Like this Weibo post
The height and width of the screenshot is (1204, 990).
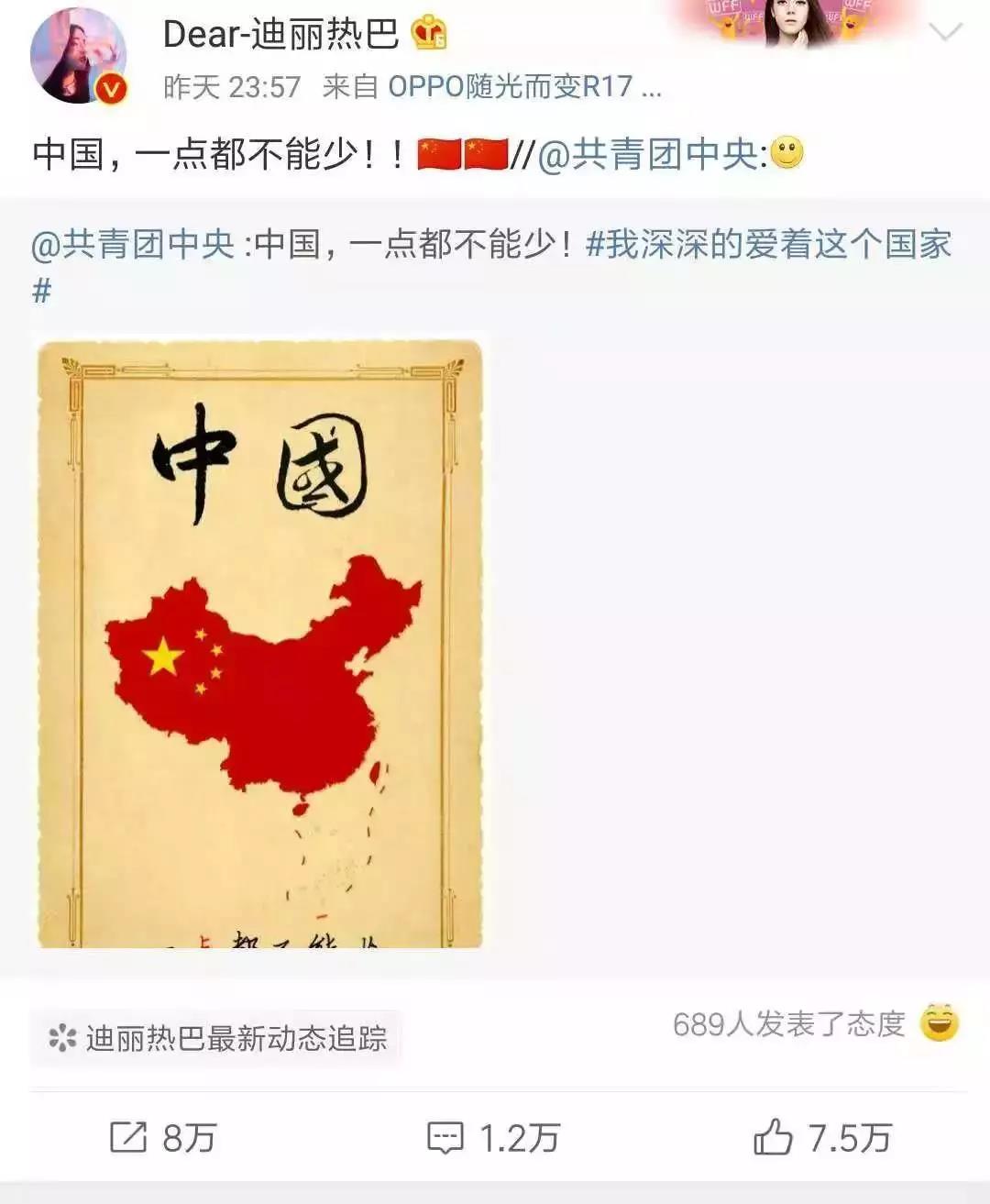821,1138
